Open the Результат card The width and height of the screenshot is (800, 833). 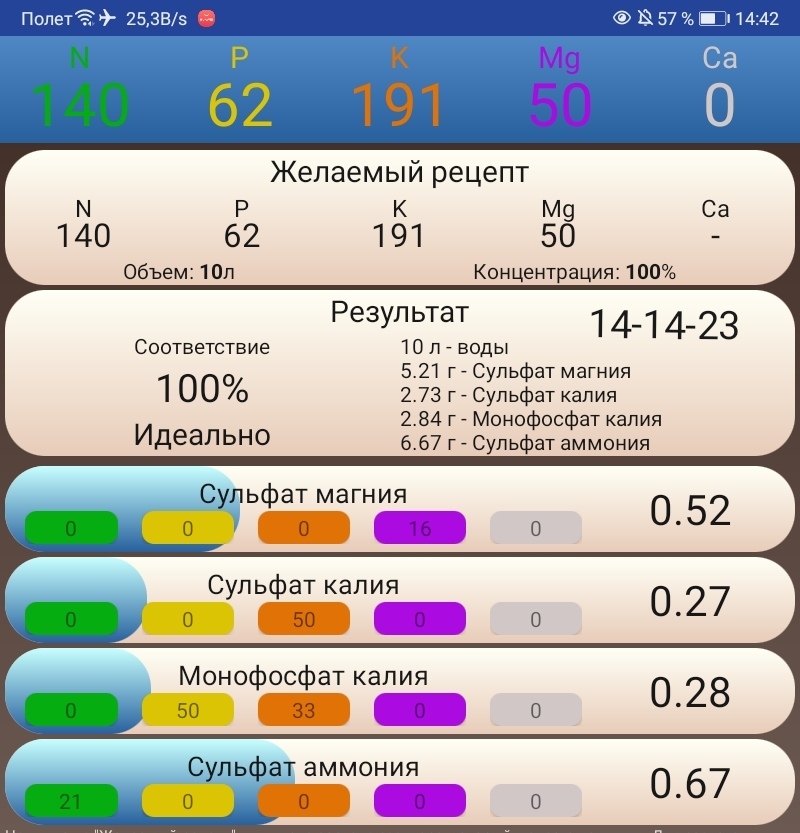[400, 372]
